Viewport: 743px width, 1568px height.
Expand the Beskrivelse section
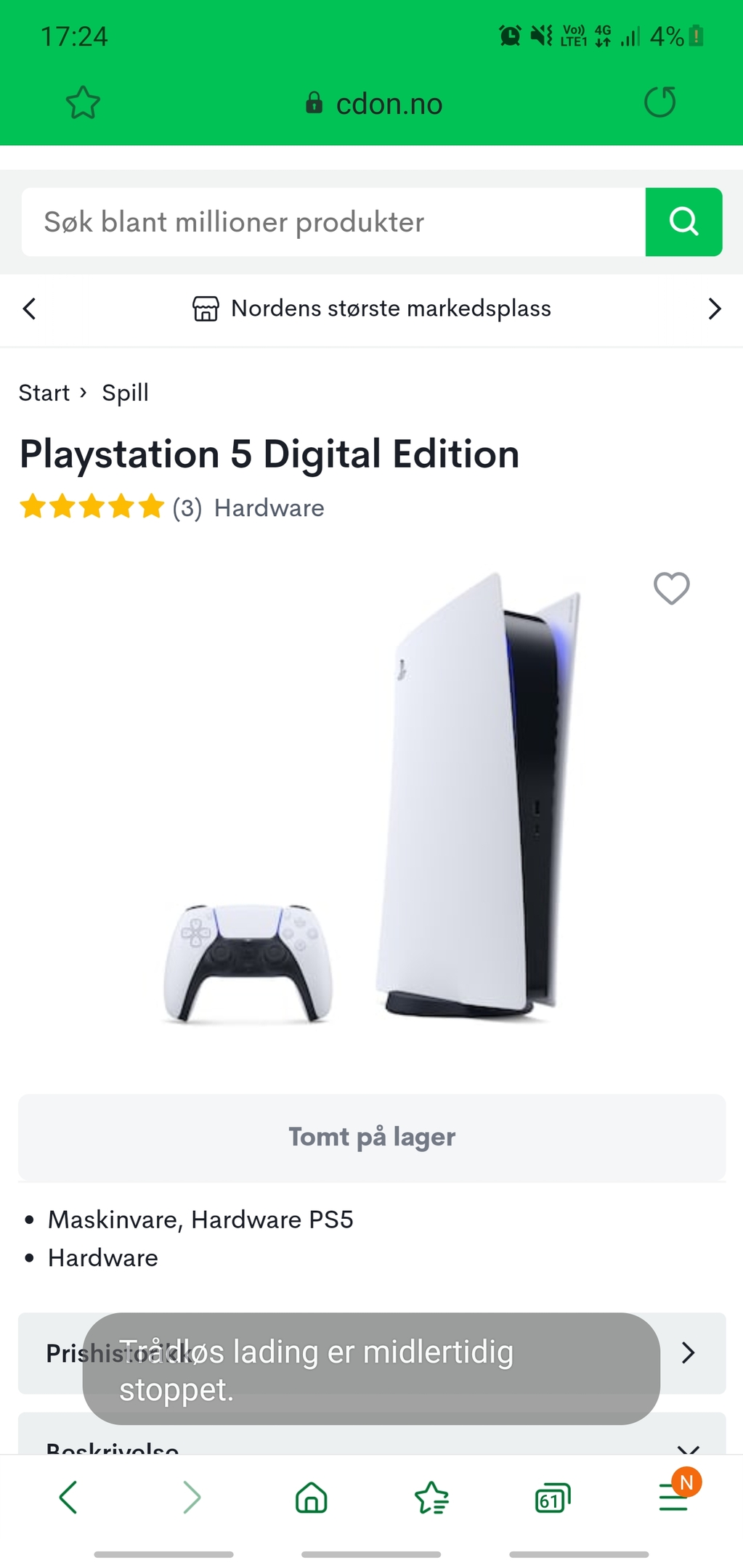tap(372, 1434)
